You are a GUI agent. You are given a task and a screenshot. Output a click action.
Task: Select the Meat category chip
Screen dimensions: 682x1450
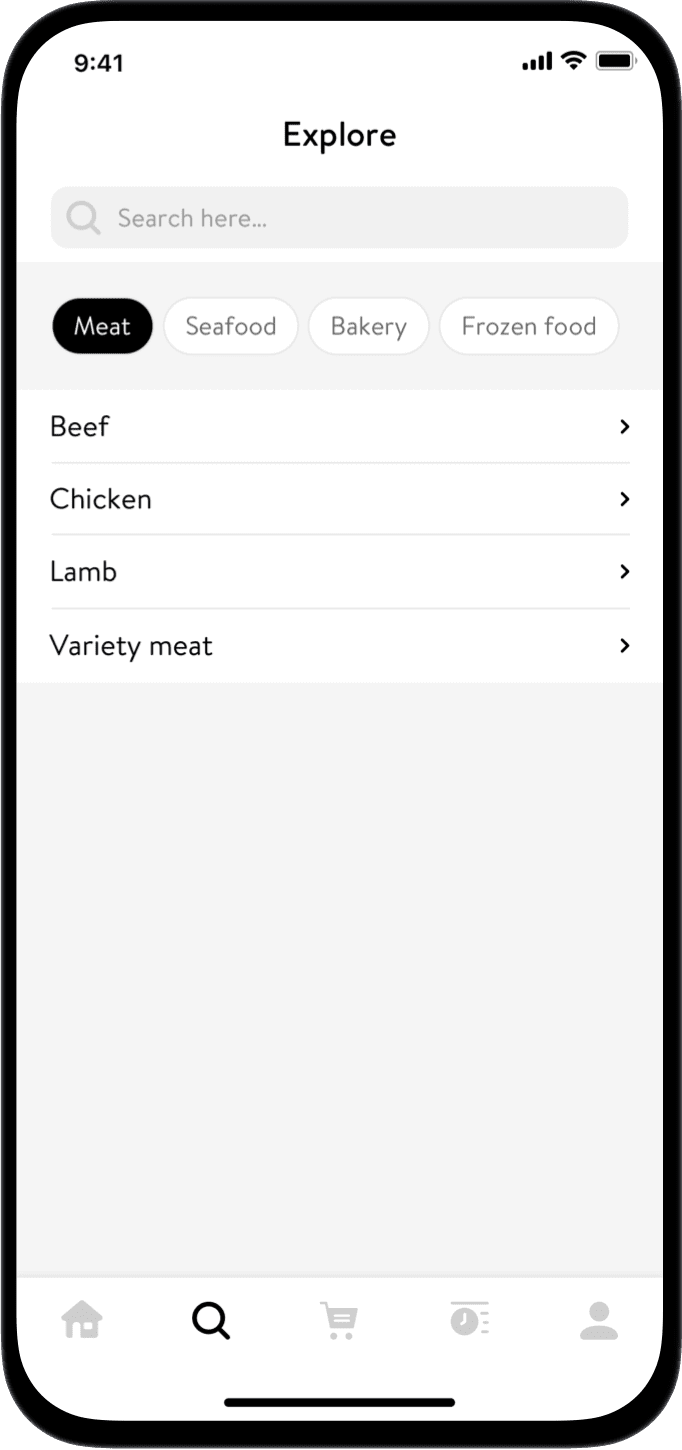pos(102,326)
